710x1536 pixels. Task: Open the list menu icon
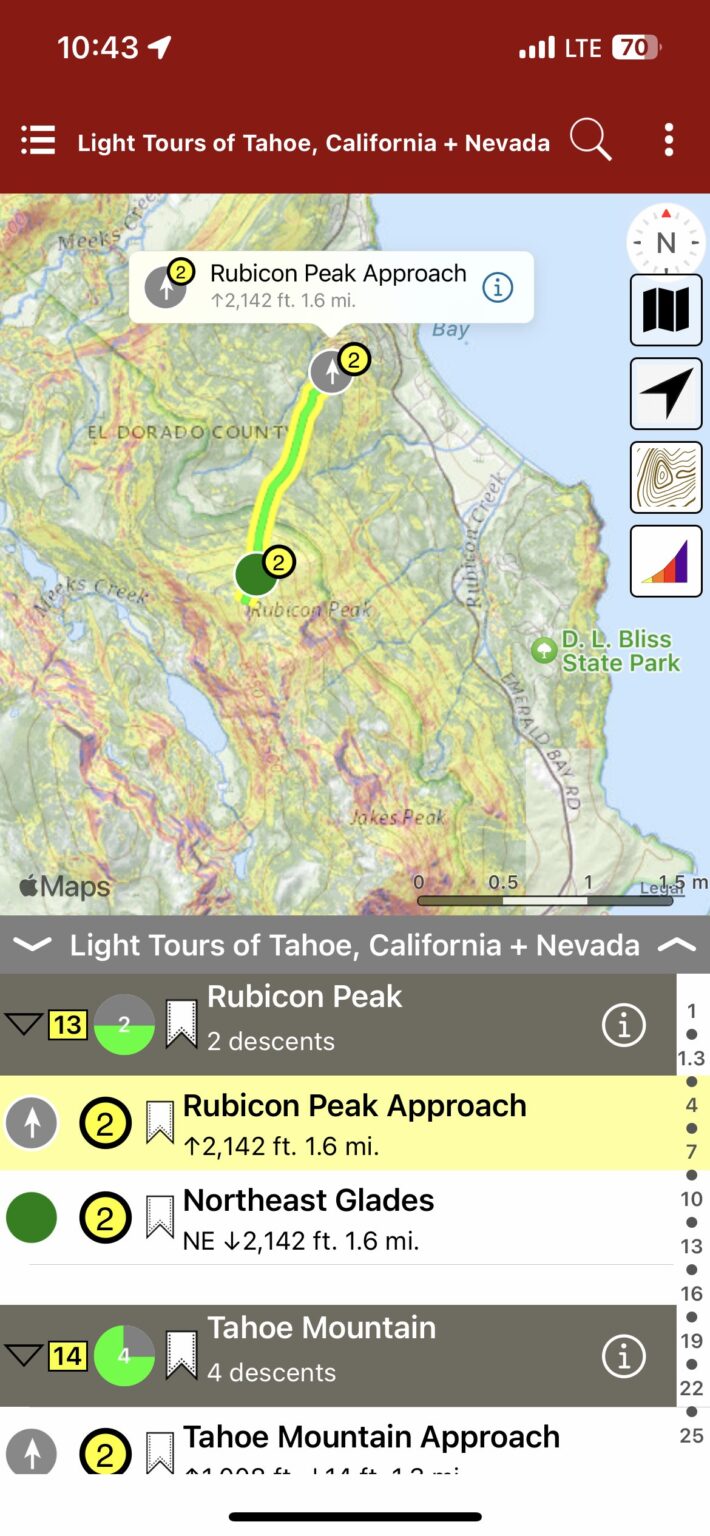coord(38,141)
